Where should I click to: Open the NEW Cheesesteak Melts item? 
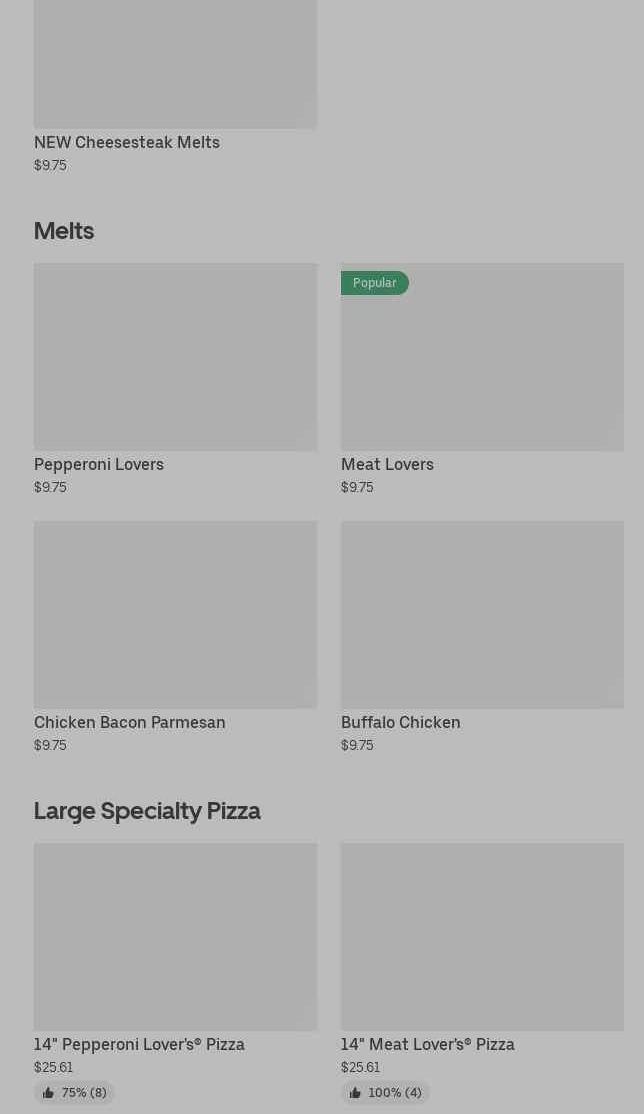tap(175, 70)
